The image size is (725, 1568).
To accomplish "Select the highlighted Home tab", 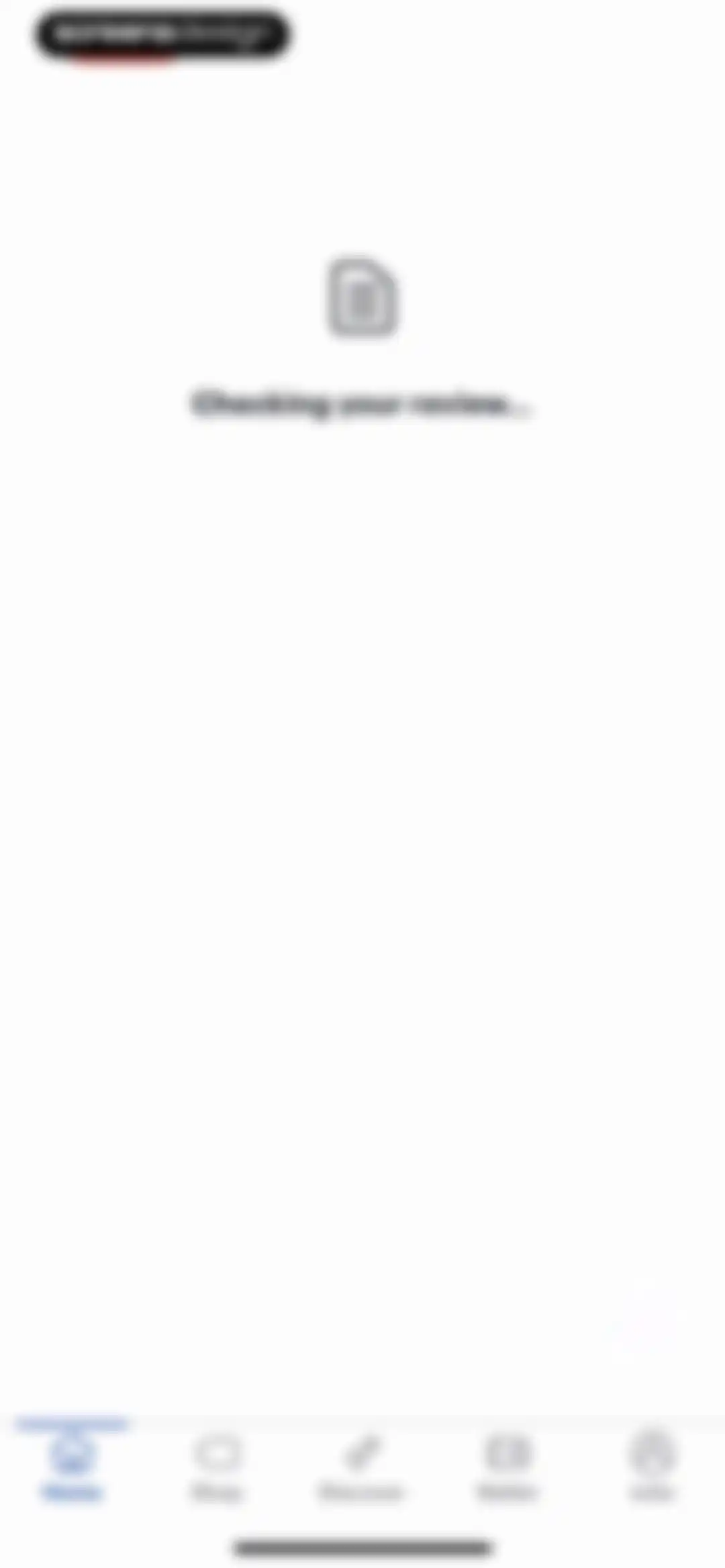I will (x=72, y=1466).
